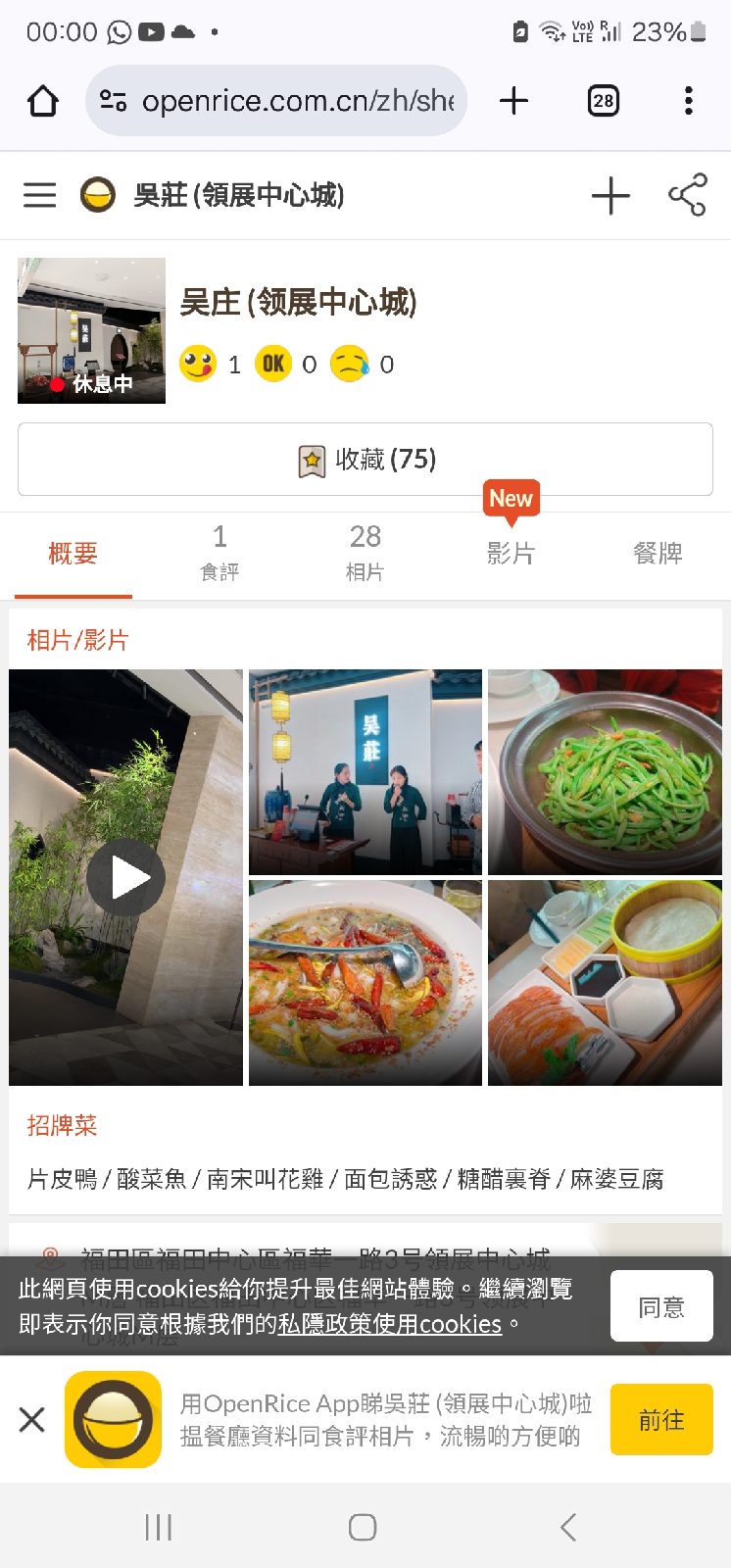Switch to the 食評 tab
The image size is (731, 1568).
[x=219, y=553]
